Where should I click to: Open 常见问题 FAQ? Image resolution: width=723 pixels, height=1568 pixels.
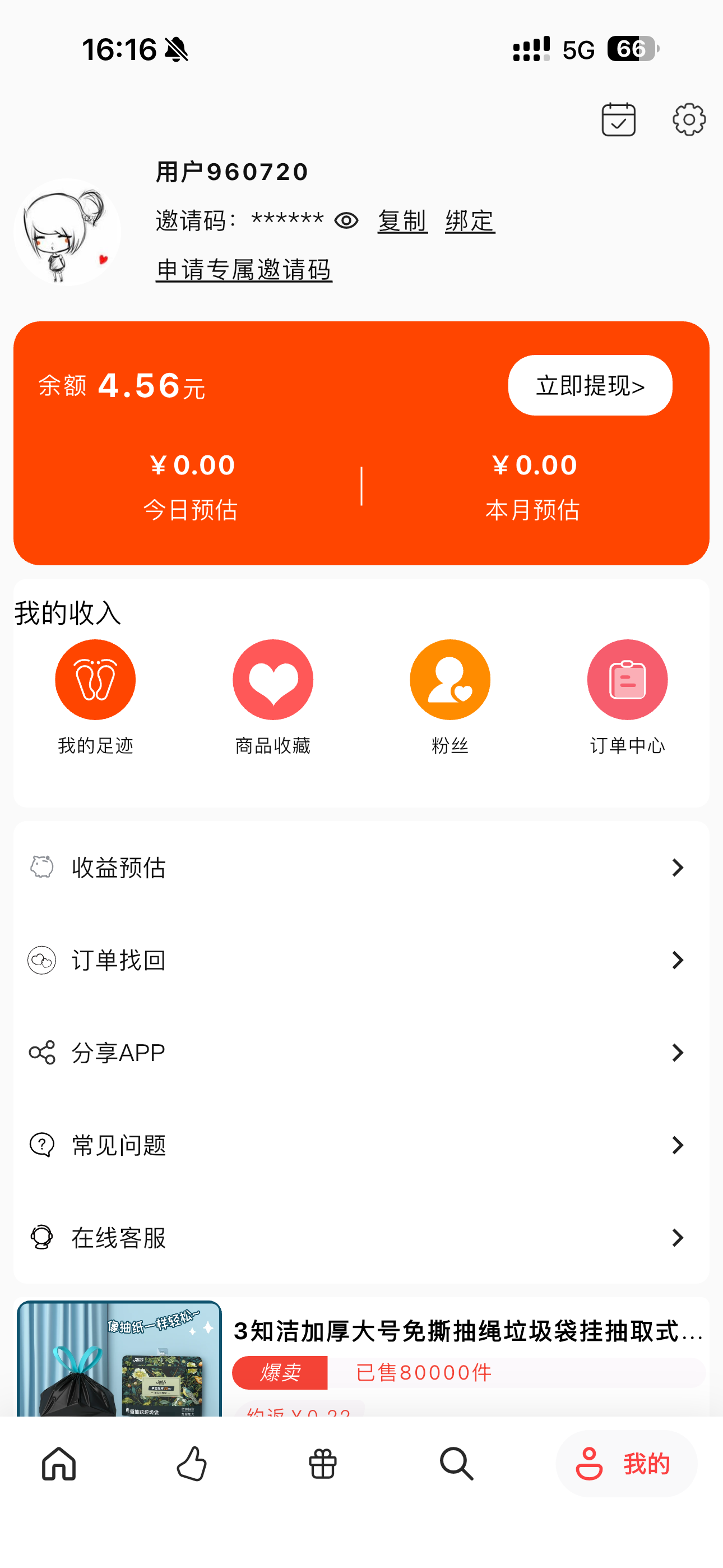point(361,1145)
